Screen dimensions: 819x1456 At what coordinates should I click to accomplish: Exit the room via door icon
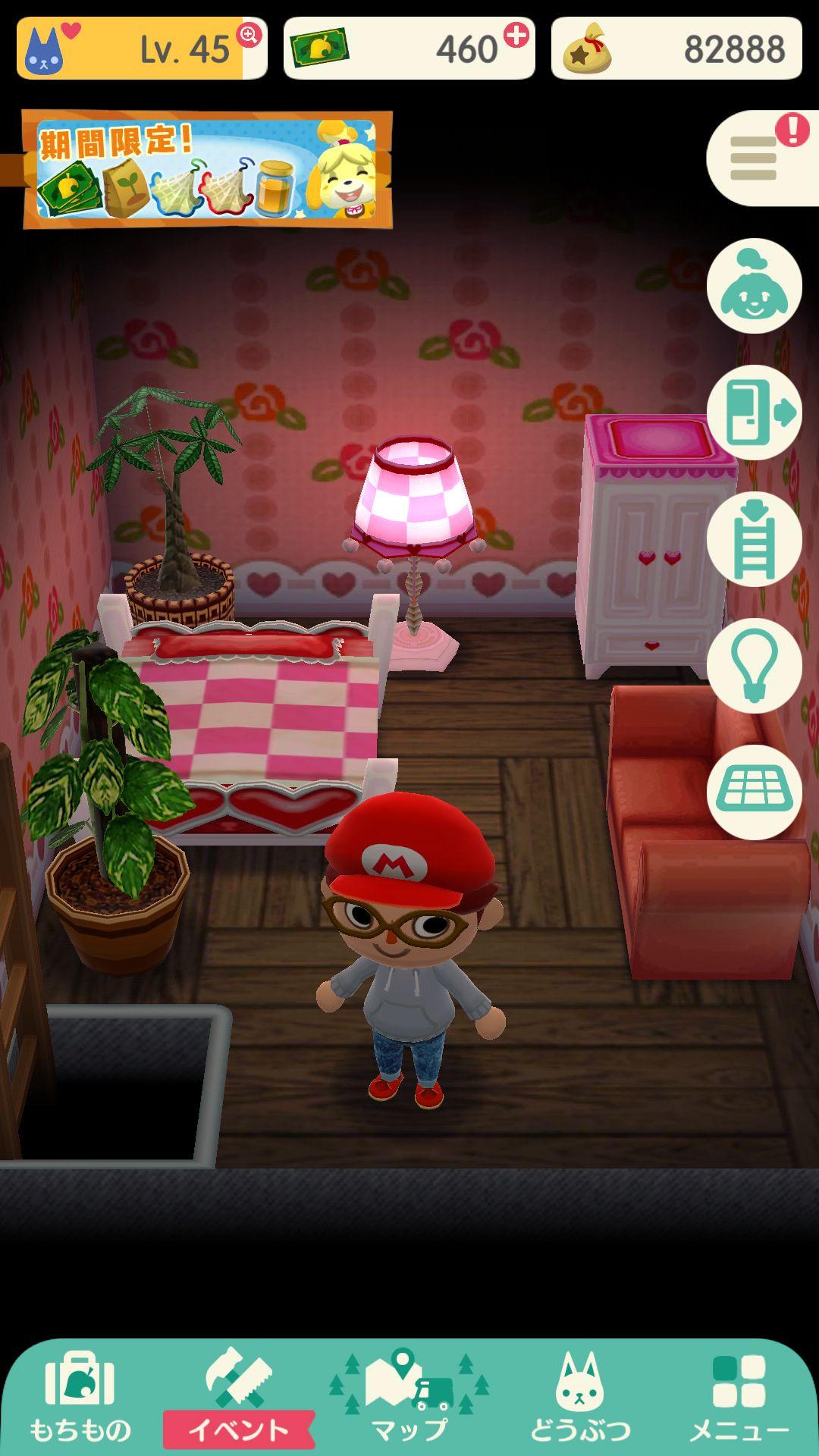tap(754, 413)
